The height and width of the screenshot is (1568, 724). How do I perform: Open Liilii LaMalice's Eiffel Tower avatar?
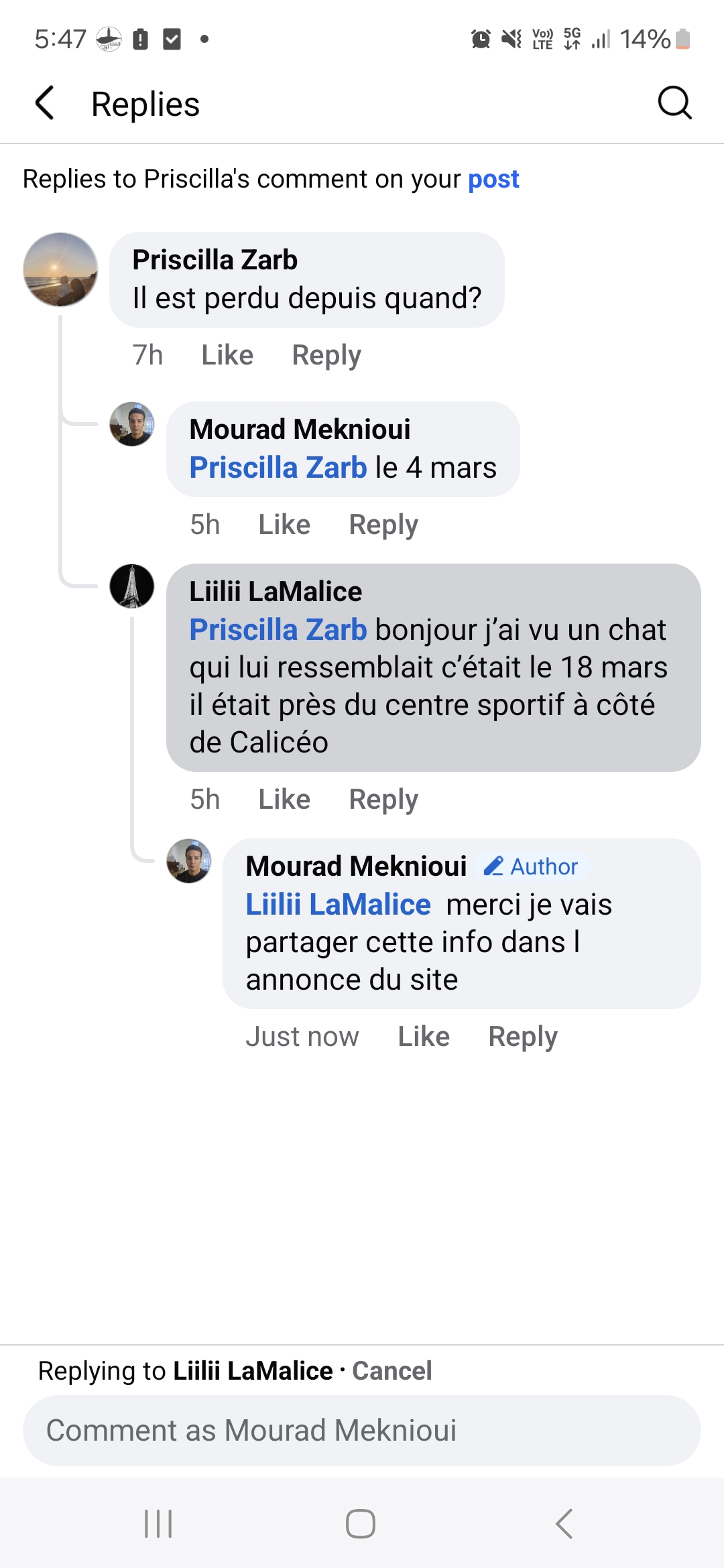132,586
